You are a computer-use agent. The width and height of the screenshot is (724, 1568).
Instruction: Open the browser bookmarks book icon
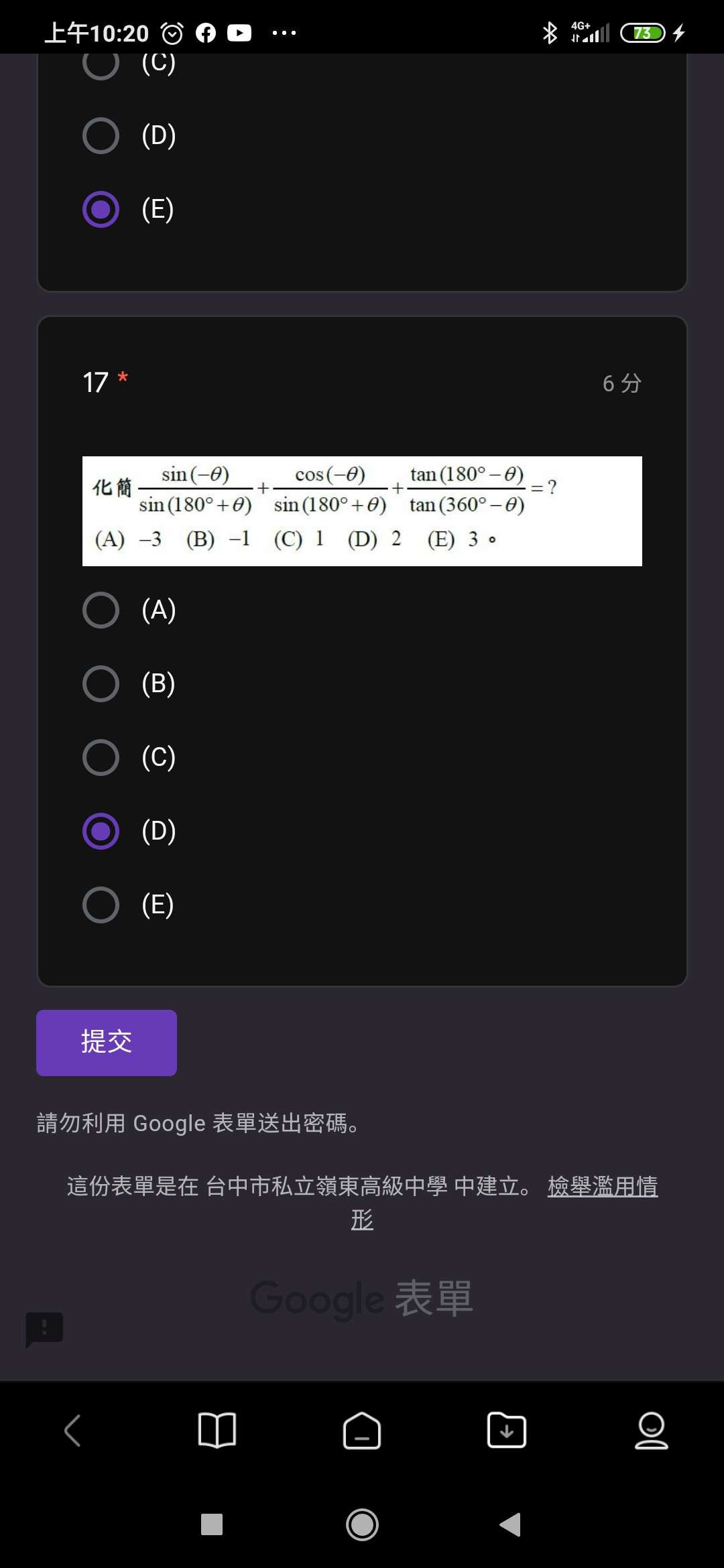tap(217, 1431)
